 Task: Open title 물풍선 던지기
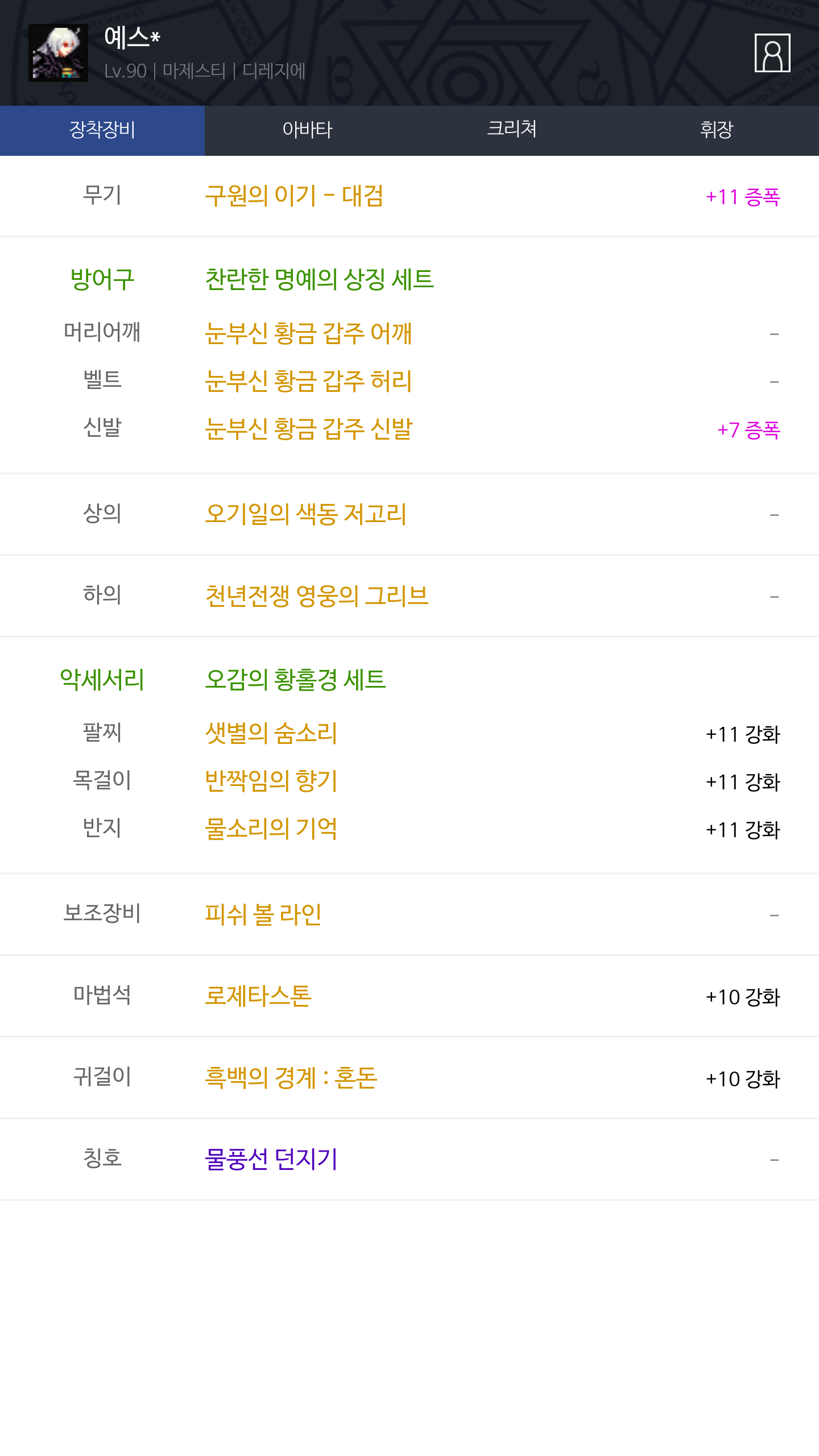(x=271, y=1159)
